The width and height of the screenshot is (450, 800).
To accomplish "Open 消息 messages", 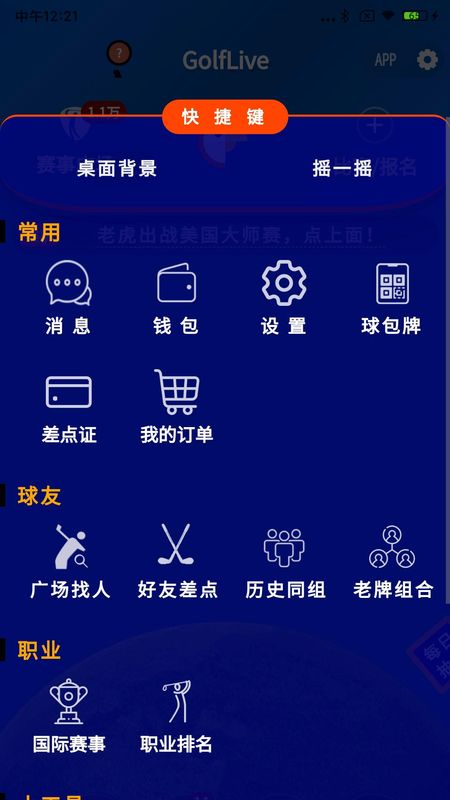I will (x=68, y=298).
